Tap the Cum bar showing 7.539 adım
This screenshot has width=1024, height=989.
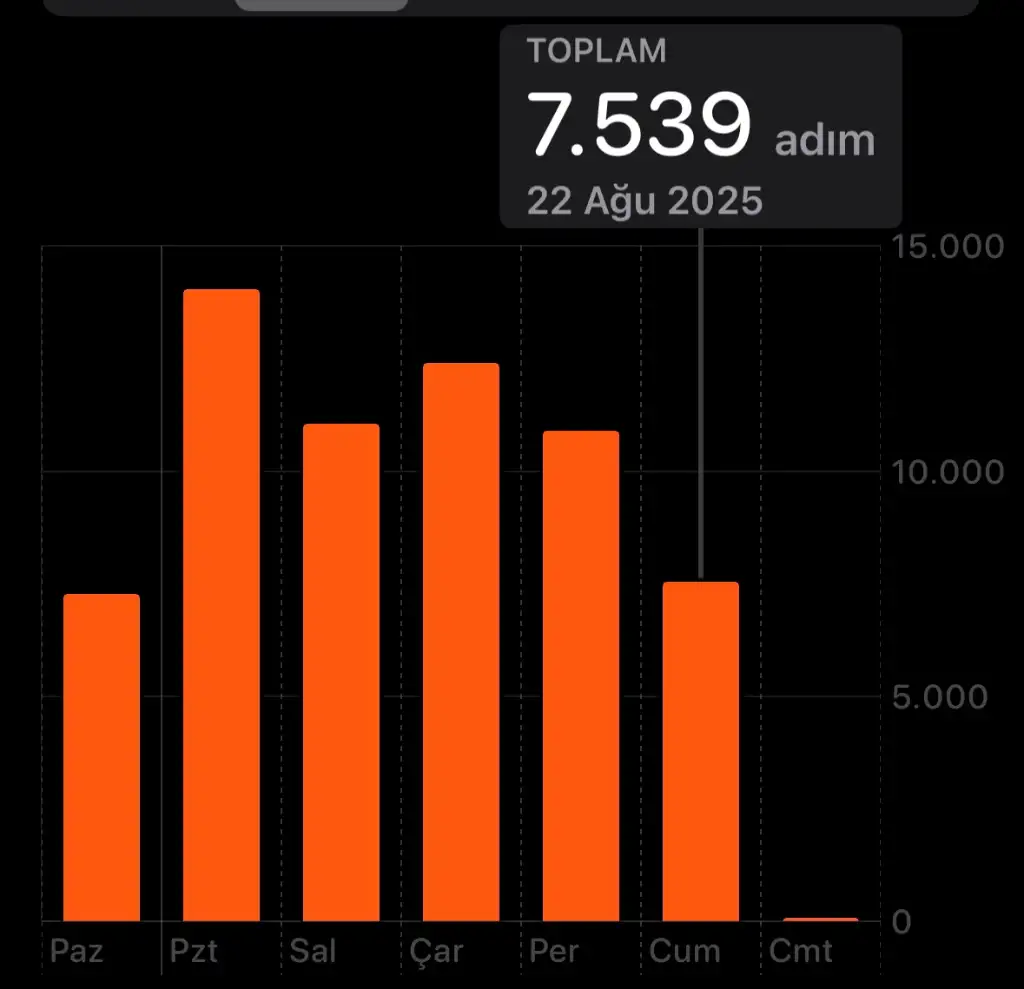pyautogui.click(x=701, y=751)
